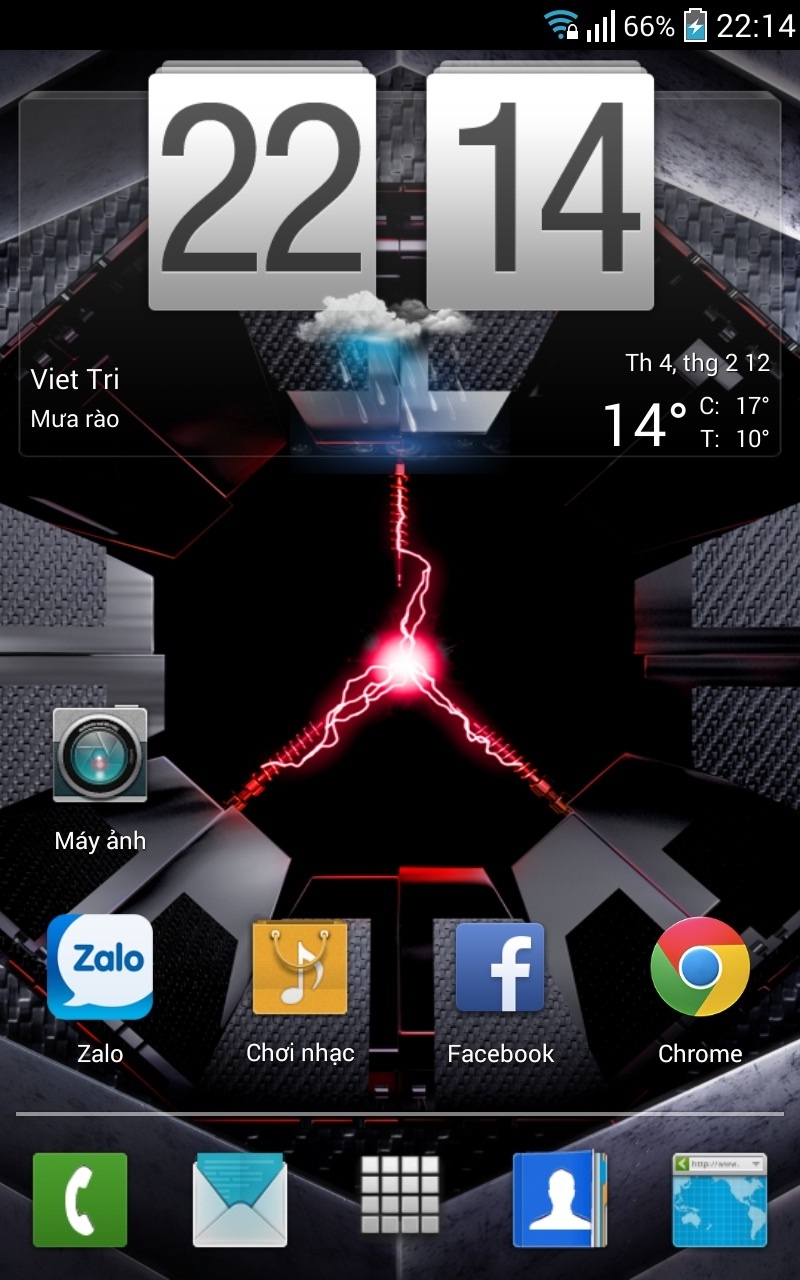Open the contacts app in the dock

(x=560, y=1200)
